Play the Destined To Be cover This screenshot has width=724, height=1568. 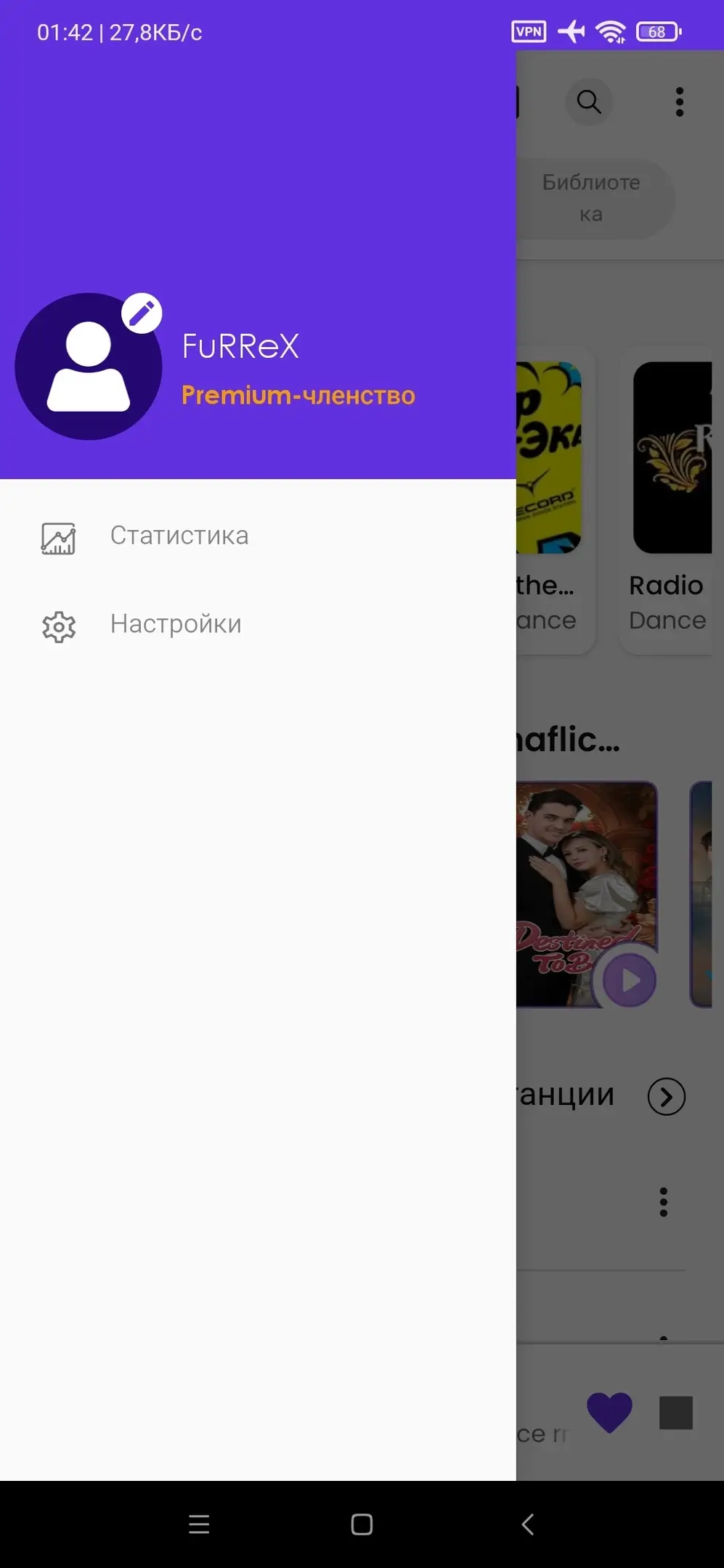tap(630, 980)
